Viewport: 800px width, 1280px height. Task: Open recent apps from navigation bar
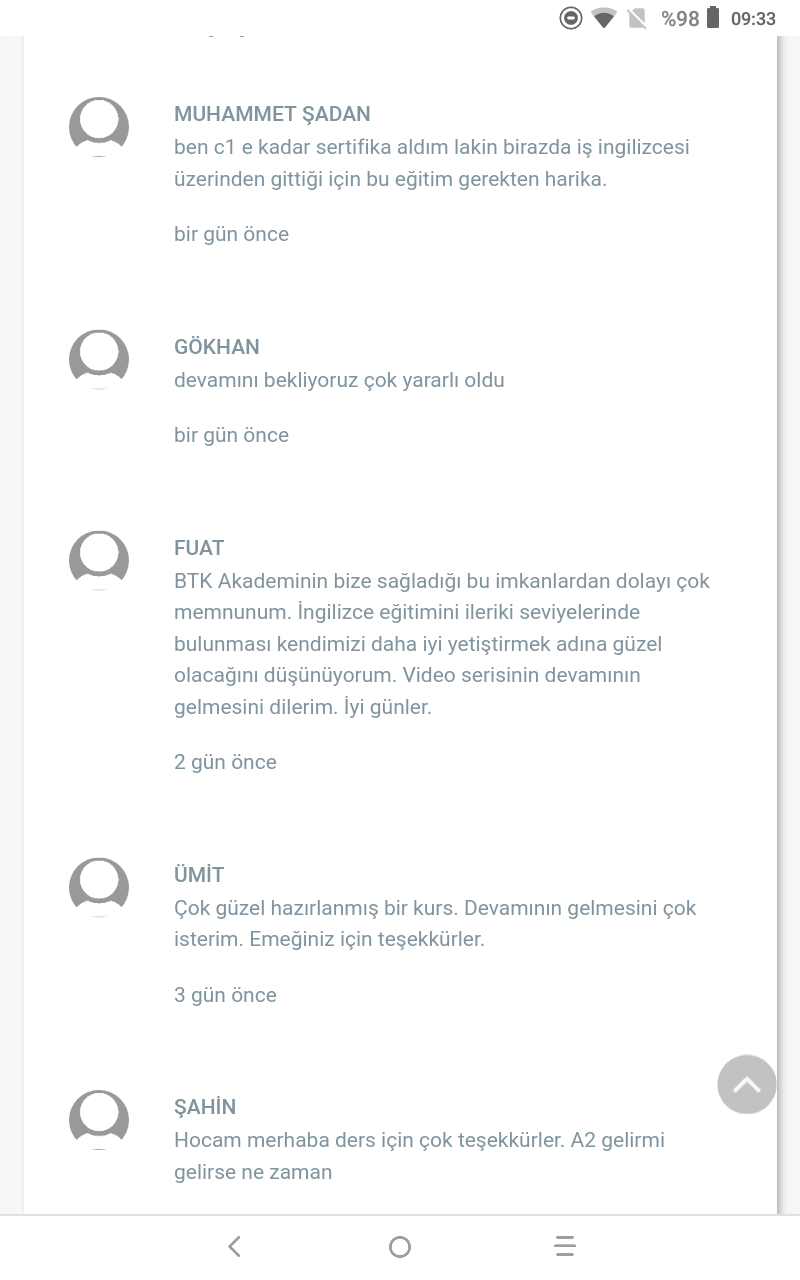[x=565, y=1246]
